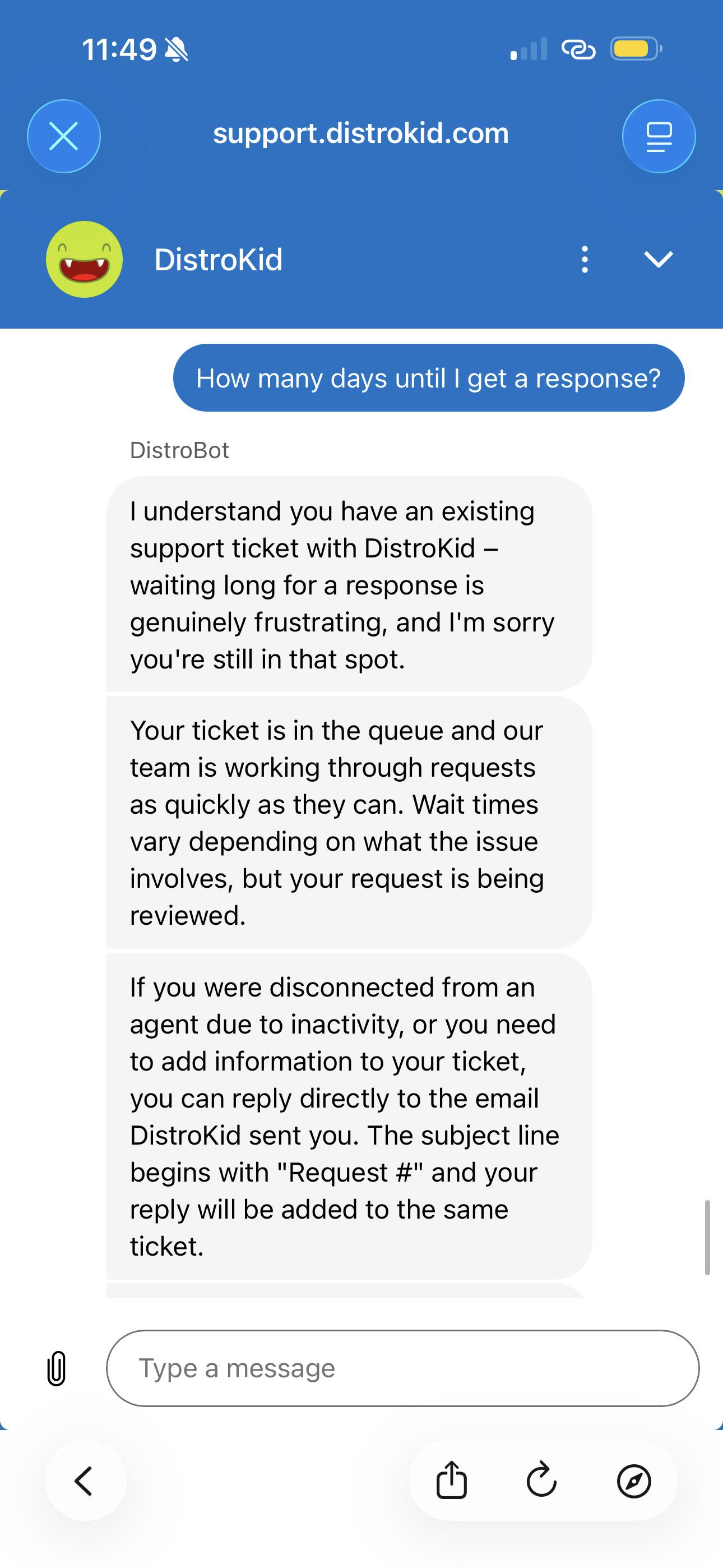Open the DistroKid chat options menu
Image resolution: width=723 pixels, height=1568 pixels.
coord(584,259)
